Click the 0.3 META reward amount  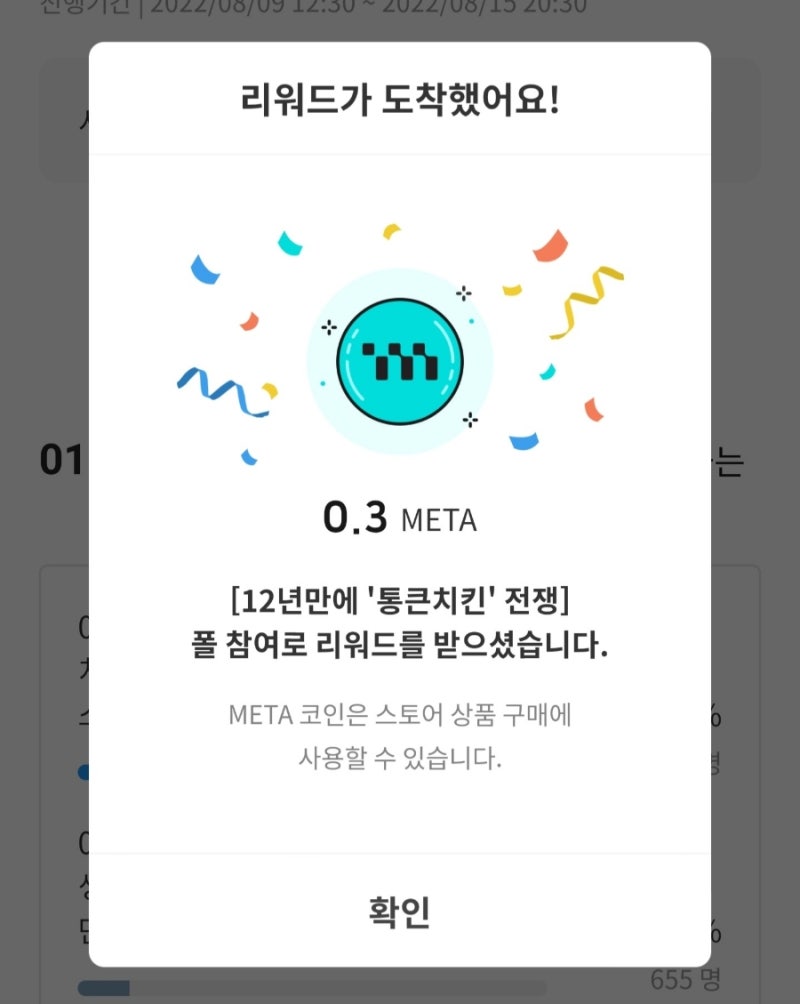pyautogui.click(x=400, y=518)
